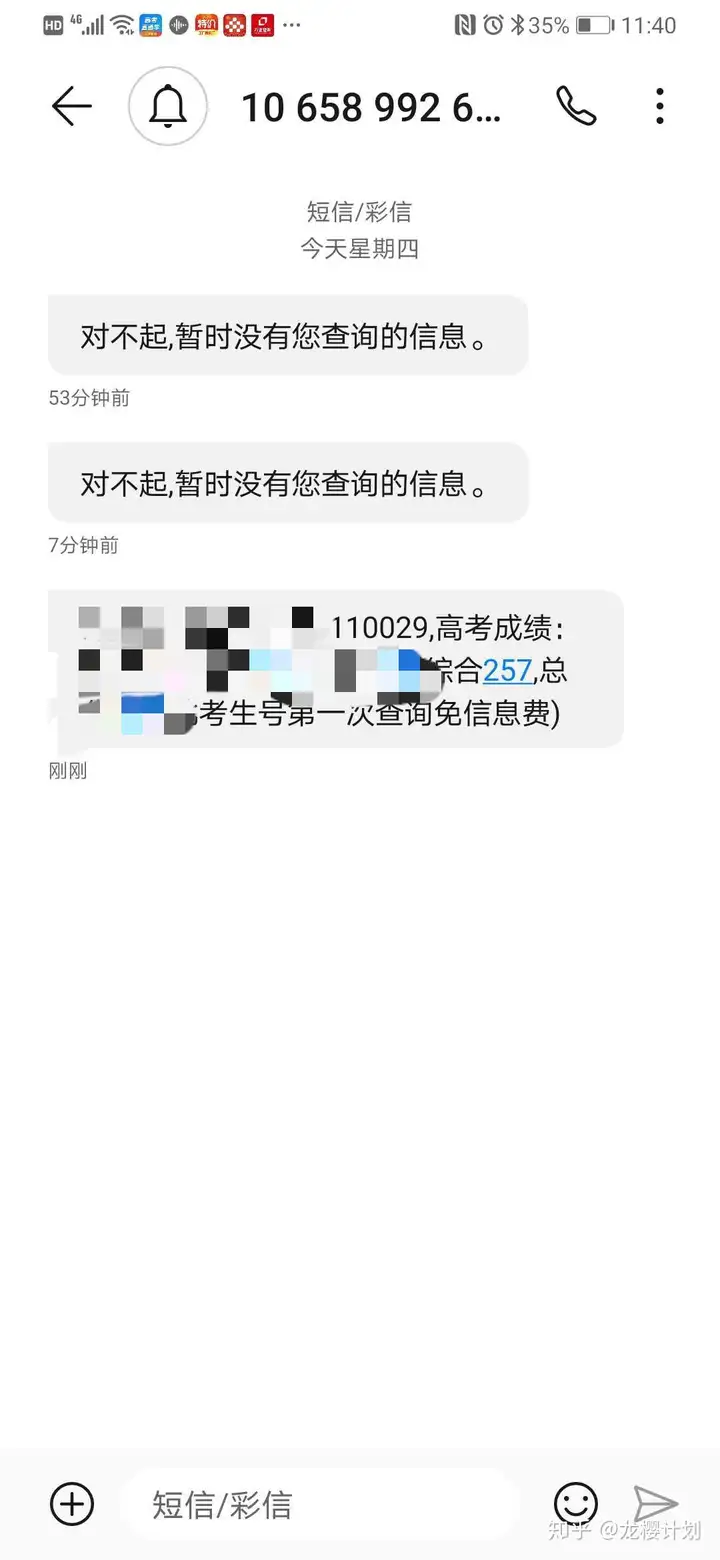Tap the 短信/彩信 message input field

(x=320, y=1504)
